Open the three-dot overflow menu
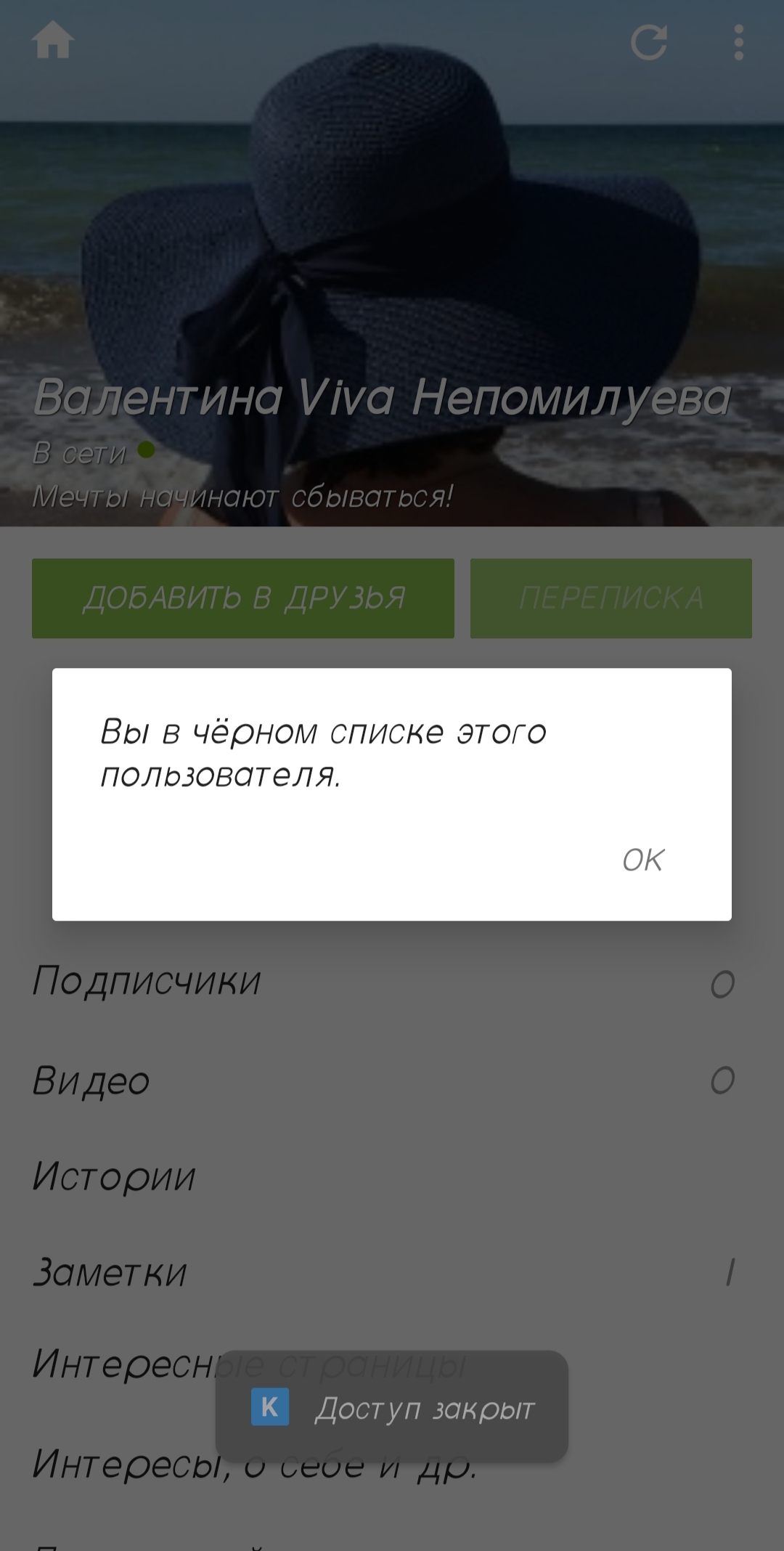The width and height of the screenshot is (784, 1551). tap(738, 42)
